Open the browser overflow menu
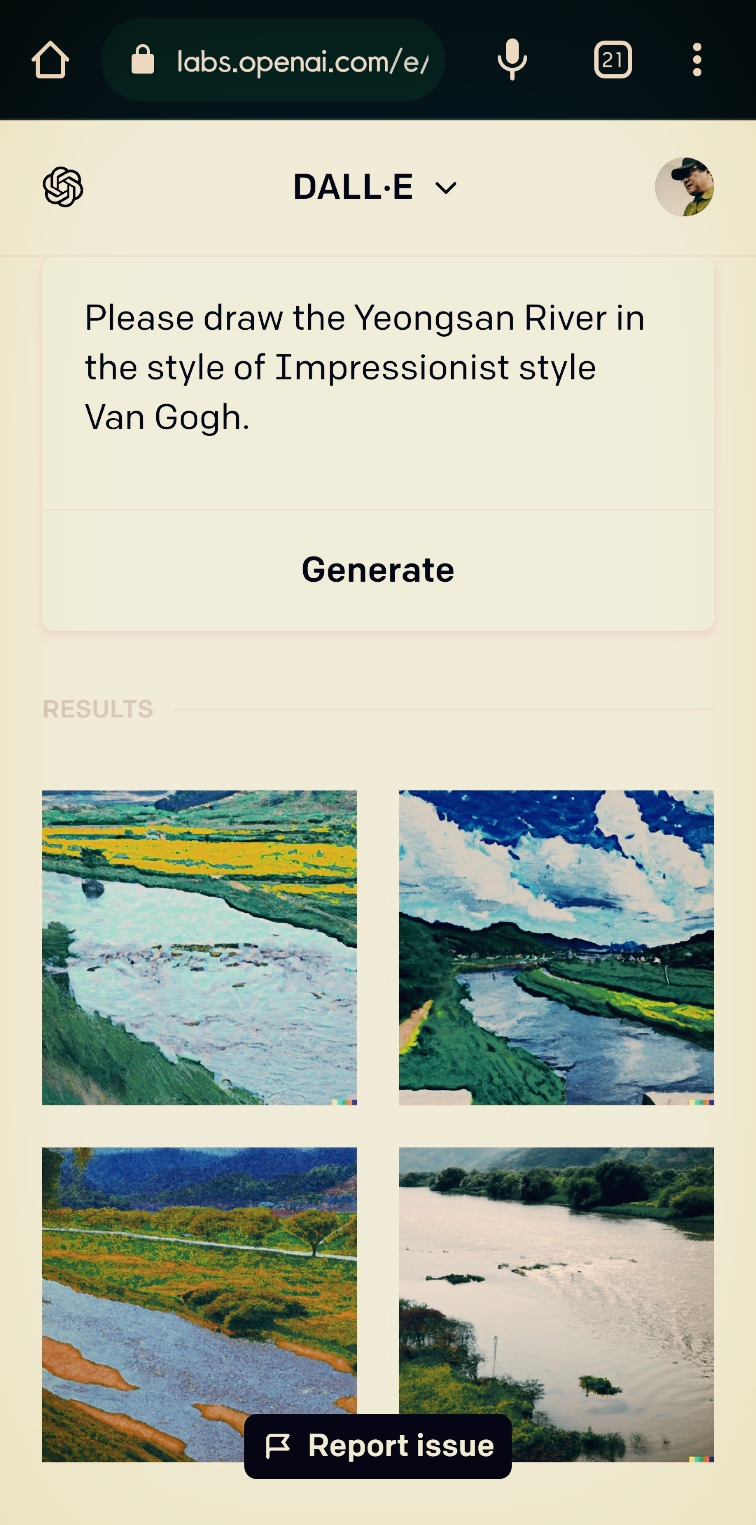Screen dimensions: 756x1525 (697, 61)
